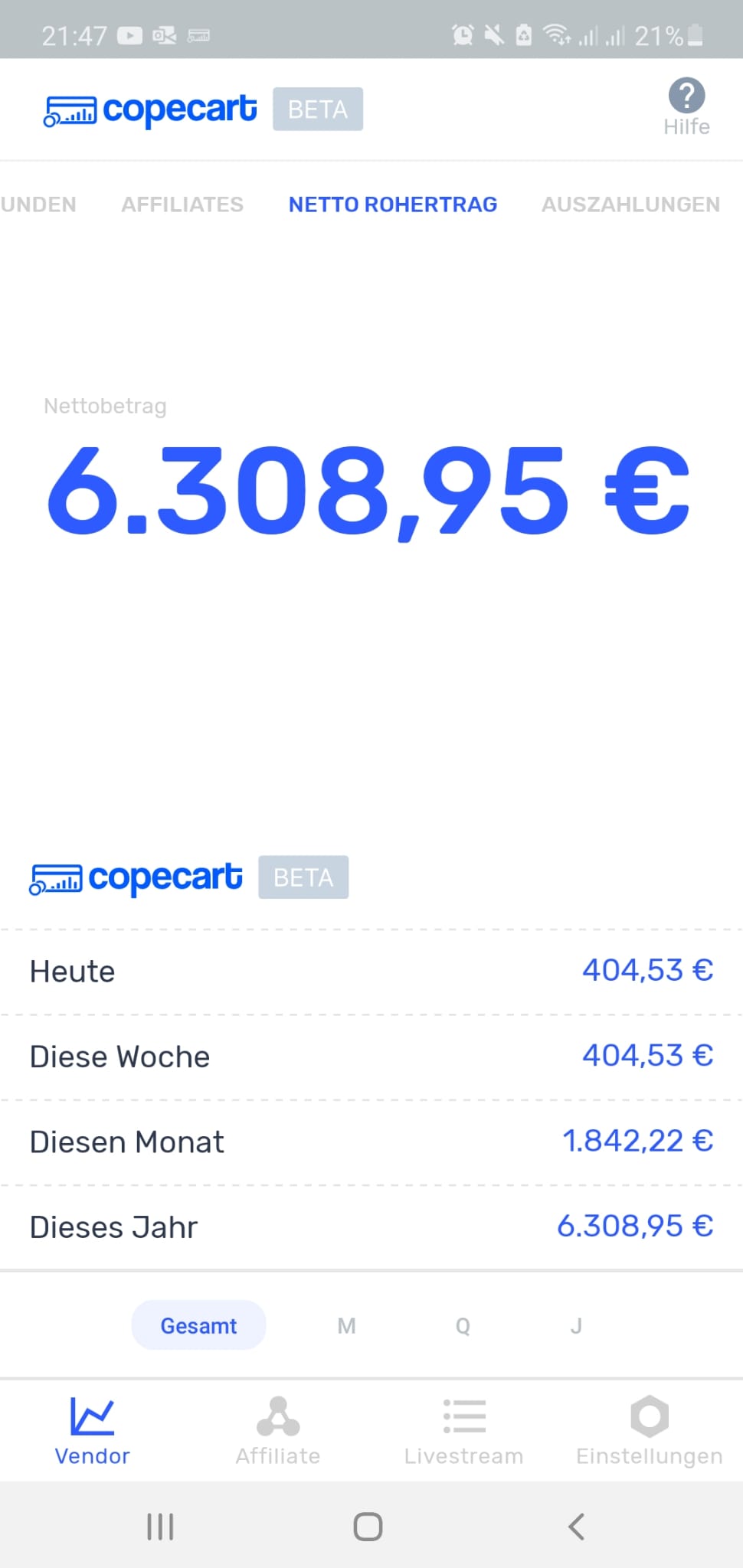The height and width of the screenshot is (1568, 743).
Task: Switch to the Affiliates top tab
Action: (182, 204)
